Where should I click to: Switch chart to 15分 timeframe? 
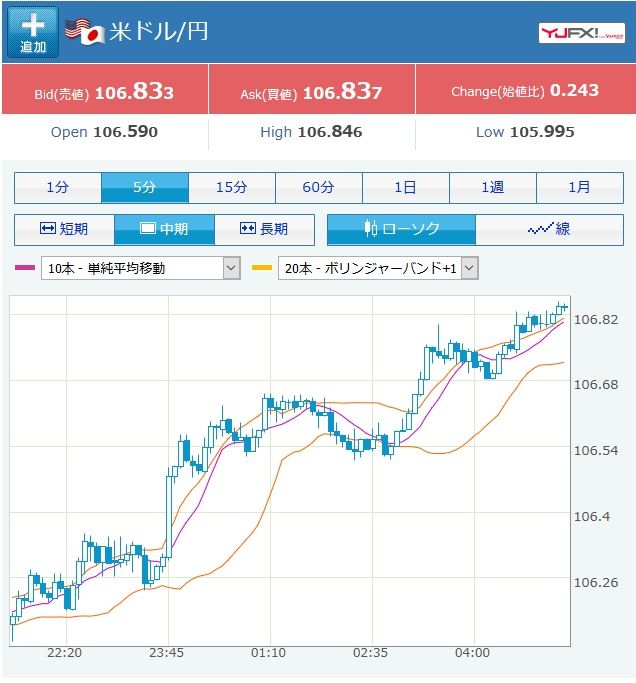coord(232,187)
